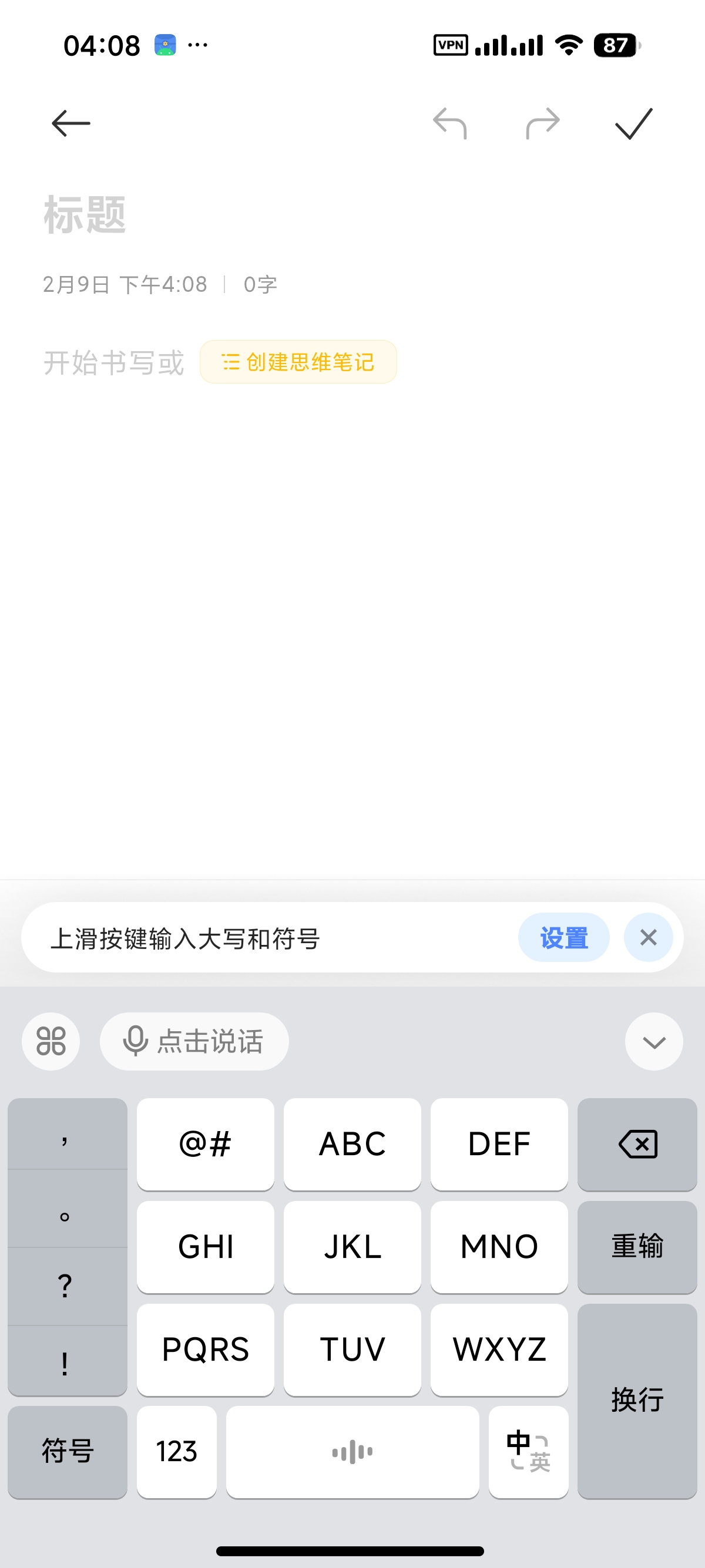Tap the voice input wave icon on spacebar

pos(352,1452)
